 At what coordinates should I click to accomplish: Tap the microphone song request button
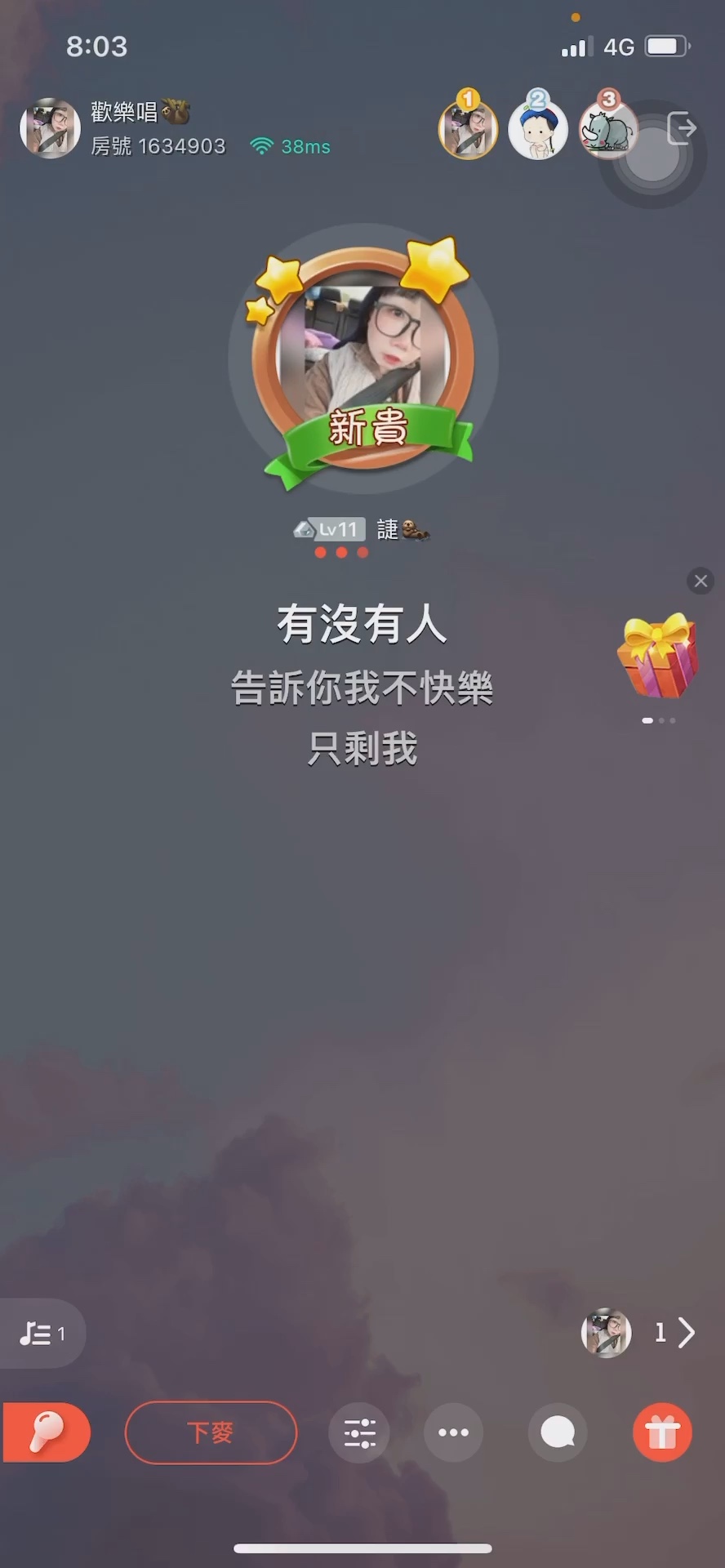click(x=46, y=1432)
